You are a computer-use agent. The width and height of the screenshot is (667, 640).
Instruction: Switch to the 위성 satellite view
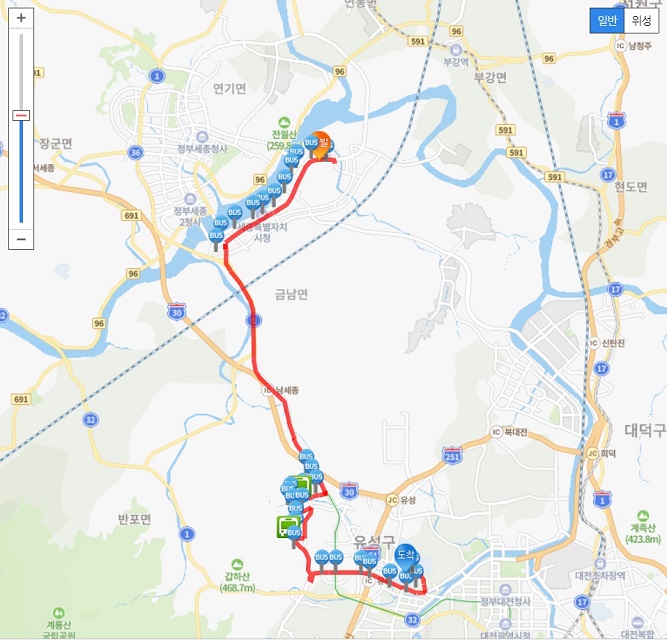click(x=641, y=20)
